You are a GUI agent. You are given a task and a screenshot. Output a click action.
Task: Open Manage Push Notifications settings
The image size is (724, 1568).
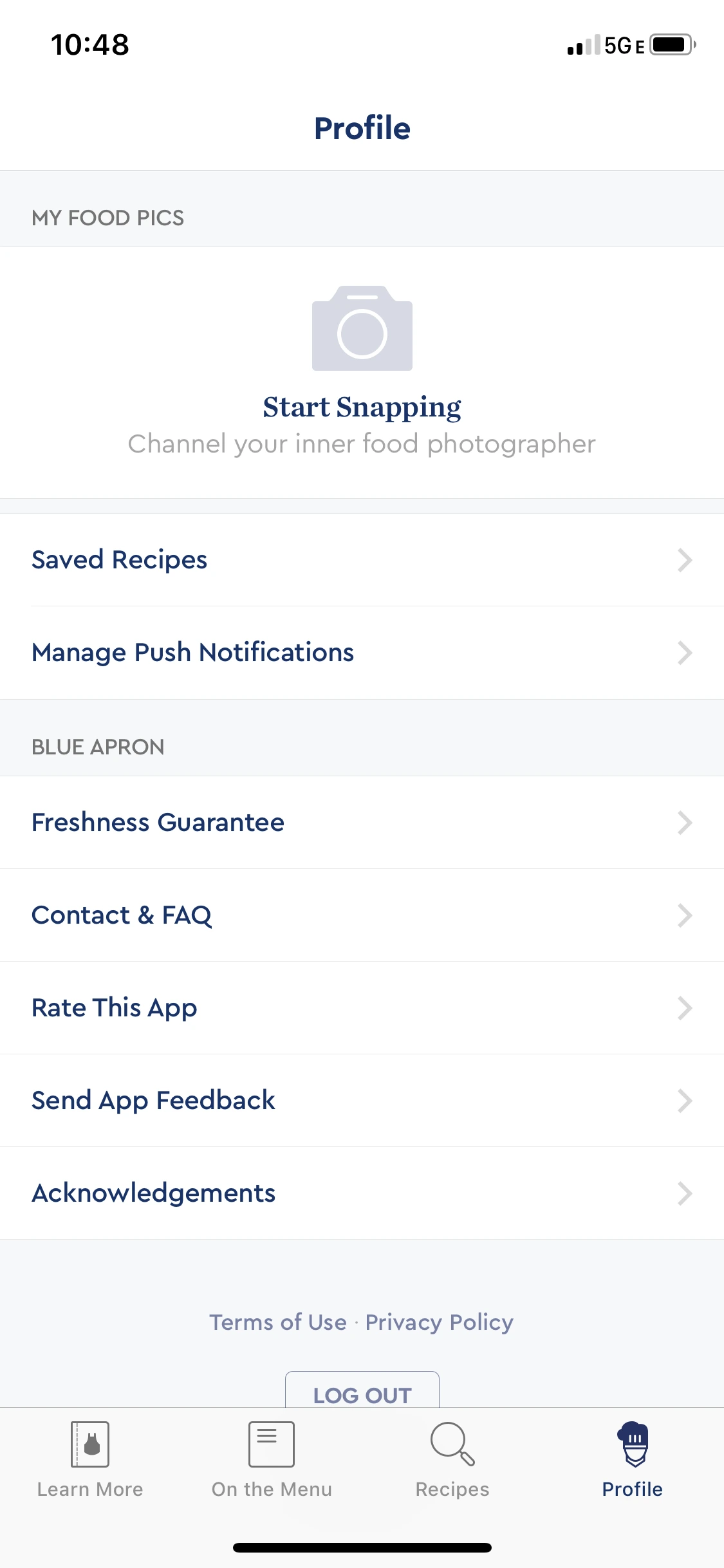click(x=362, y=653)
